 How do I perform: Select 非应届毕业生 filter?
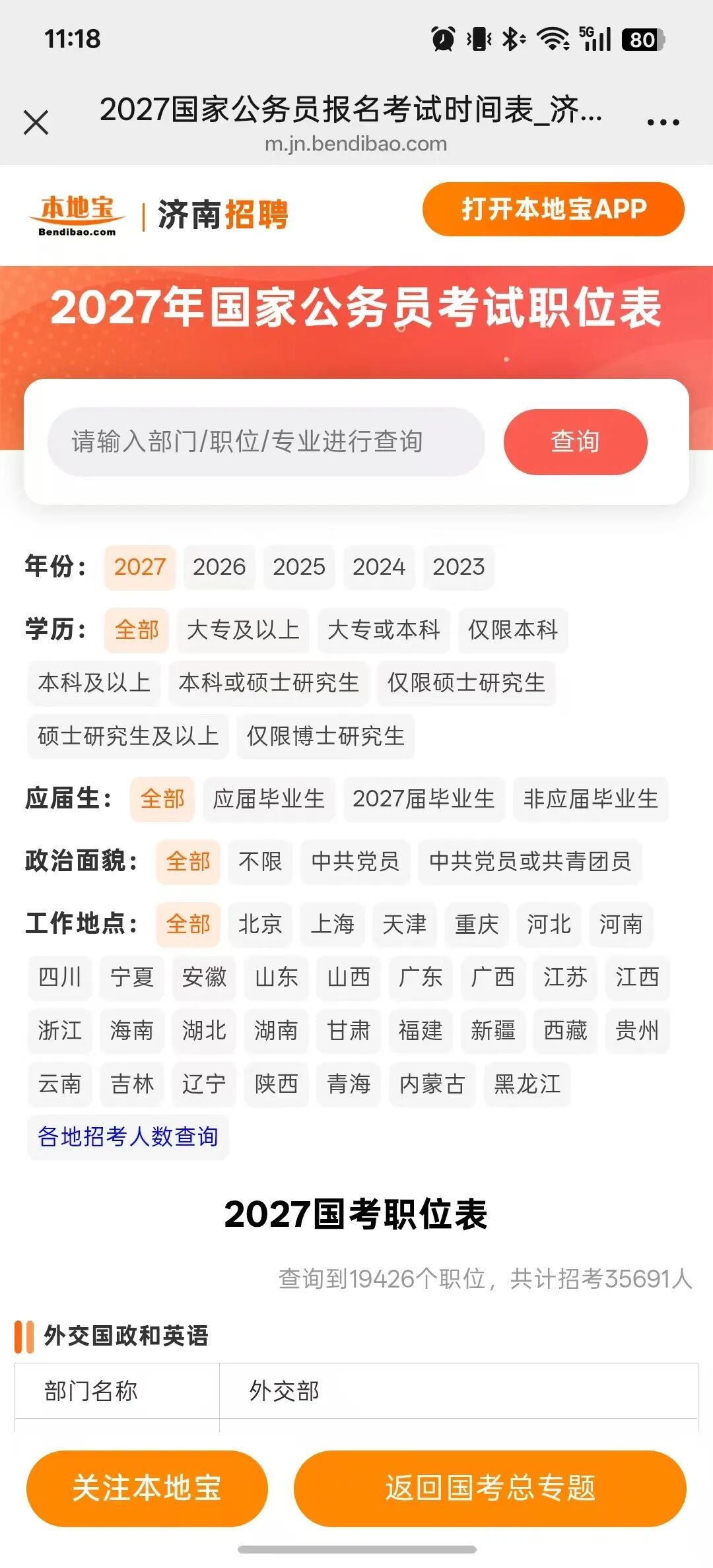pyautogui.click(x=591, y=799)
